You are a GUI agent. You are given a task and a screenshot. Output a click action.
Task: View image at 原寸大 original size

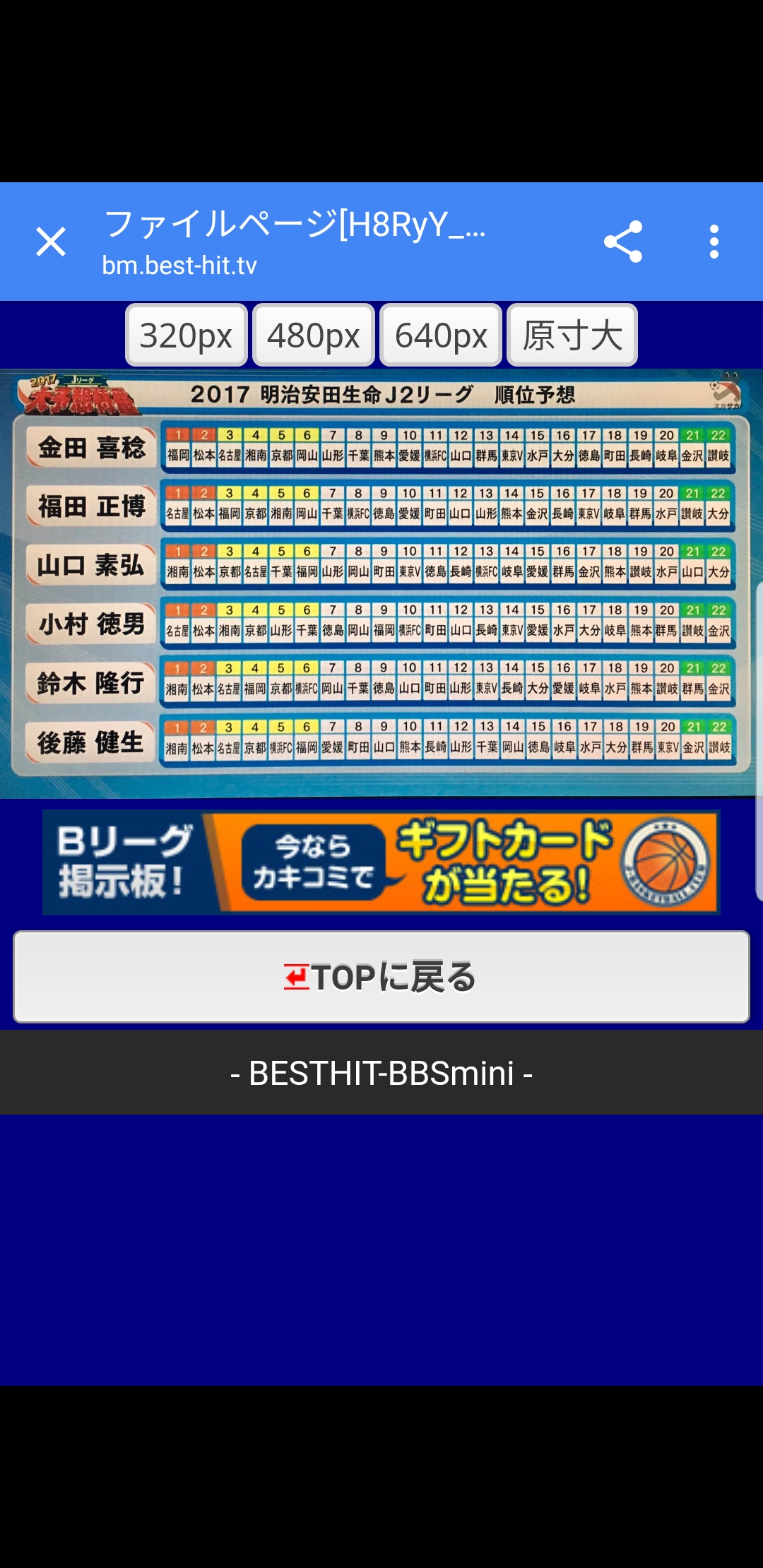tap(572, 335)
